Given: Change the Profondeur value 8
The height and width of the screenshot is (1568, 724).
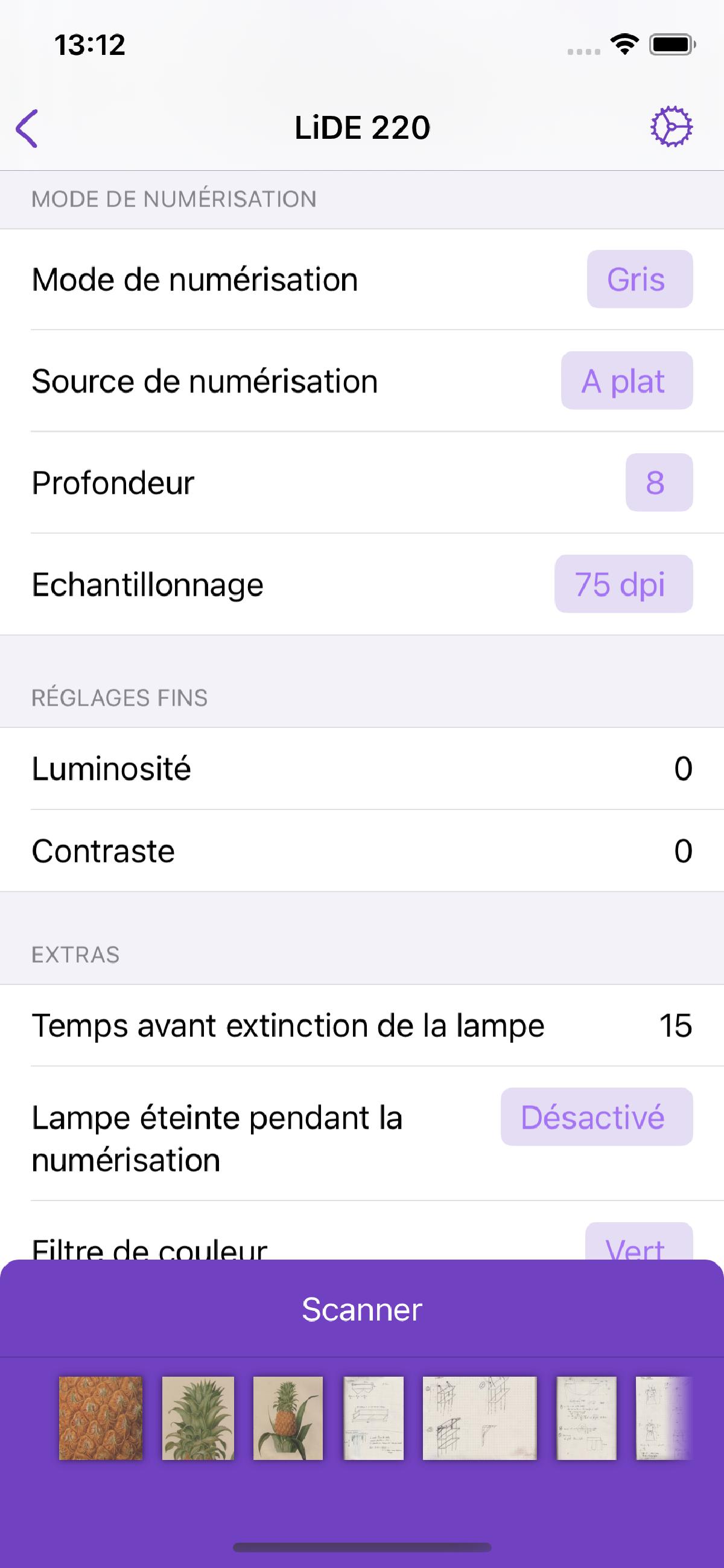Looking at the screenshot, I should point(658,483).
